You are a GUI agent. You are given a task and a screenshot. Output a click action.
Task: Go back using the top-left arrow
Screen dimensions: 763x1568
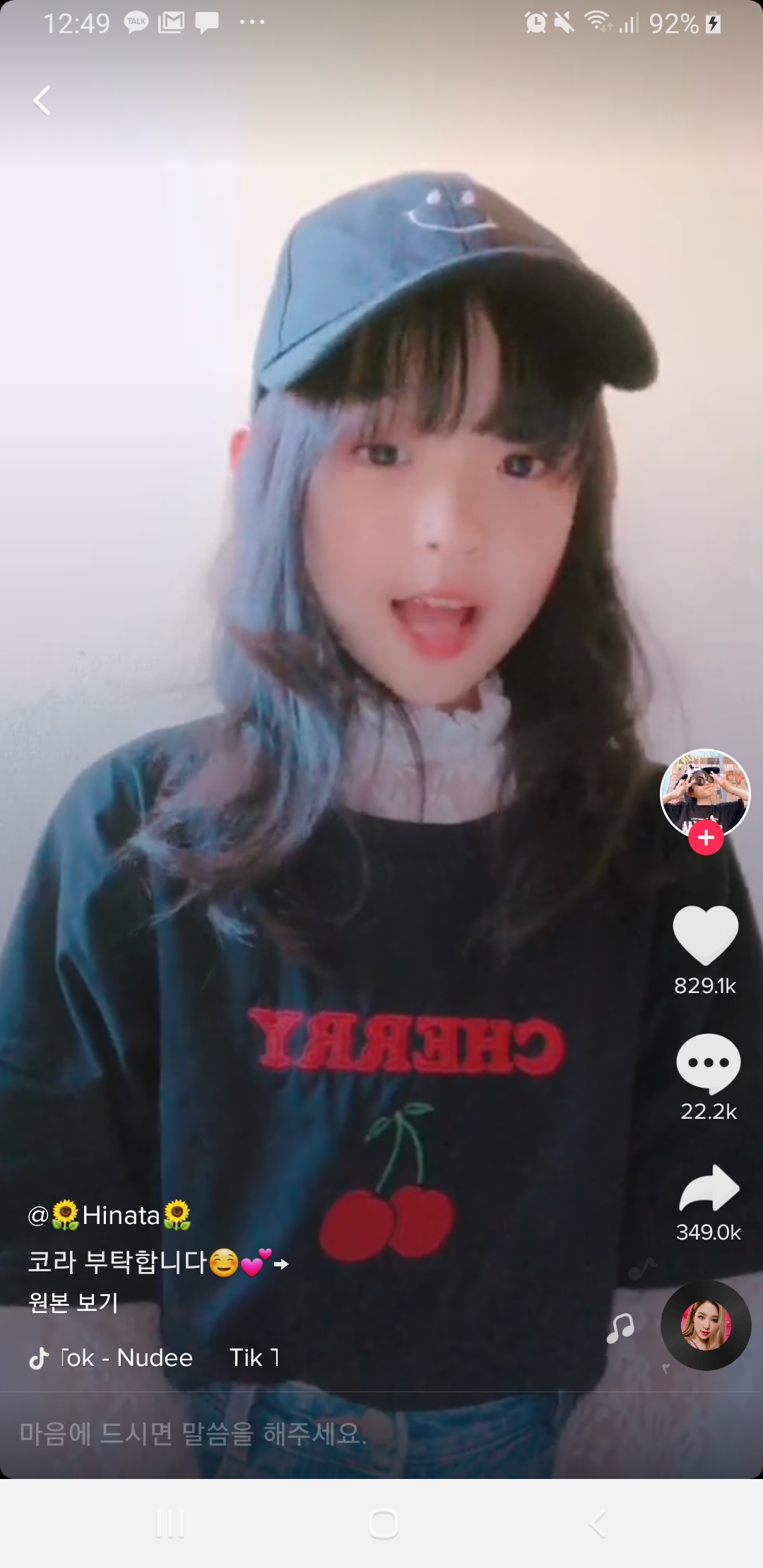(x=42, y=100)
